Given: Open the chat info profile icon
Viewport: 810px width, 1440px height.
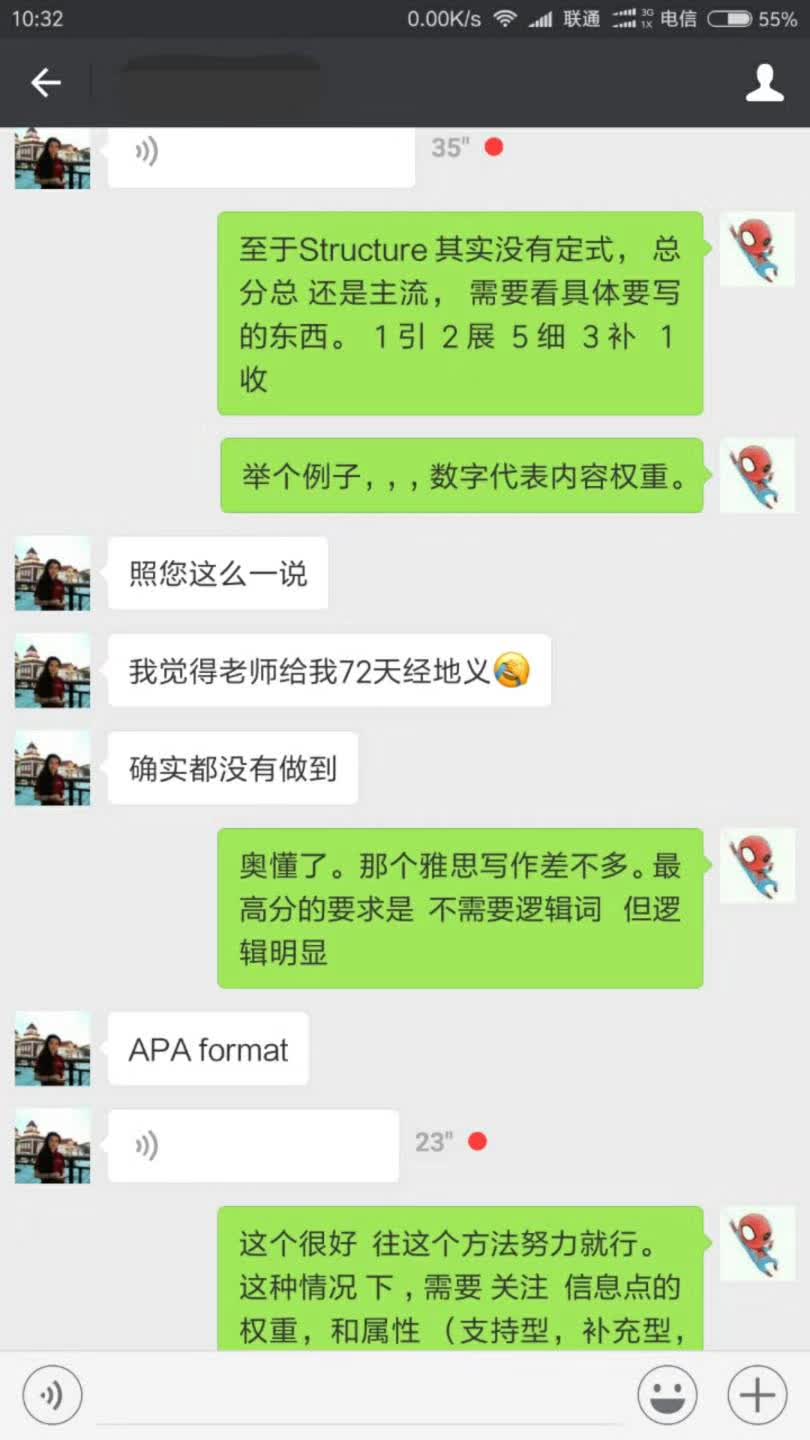Looking at the screenshot, I should coord(765,83).
